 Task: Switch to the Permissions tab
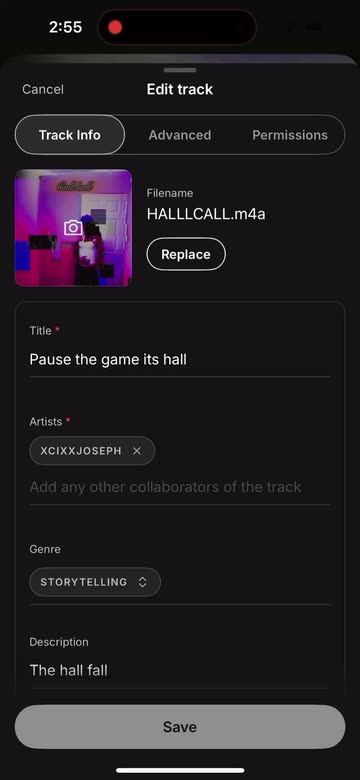tap(290, 135)
